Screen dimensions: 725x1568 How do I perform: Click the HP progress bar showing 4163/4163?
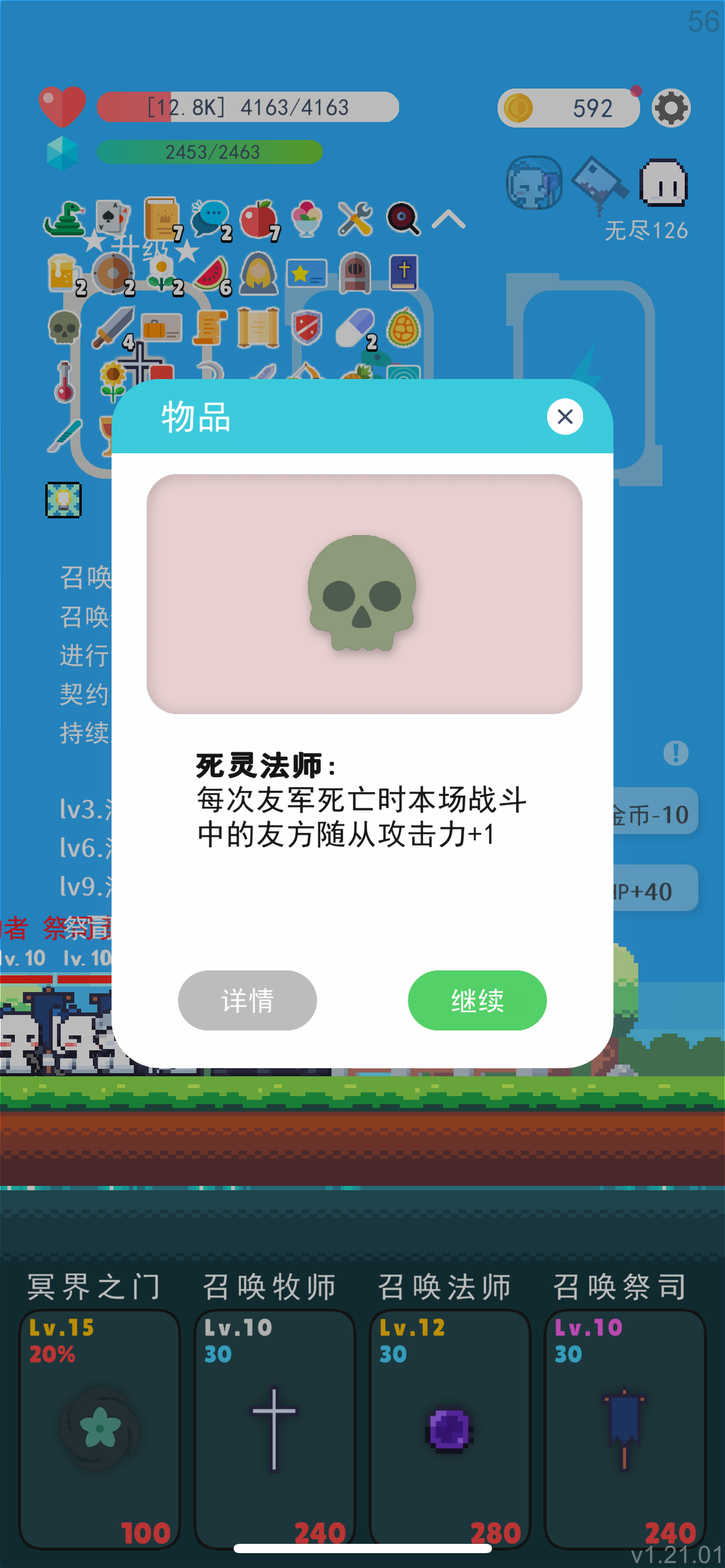[x=247, y=107]
